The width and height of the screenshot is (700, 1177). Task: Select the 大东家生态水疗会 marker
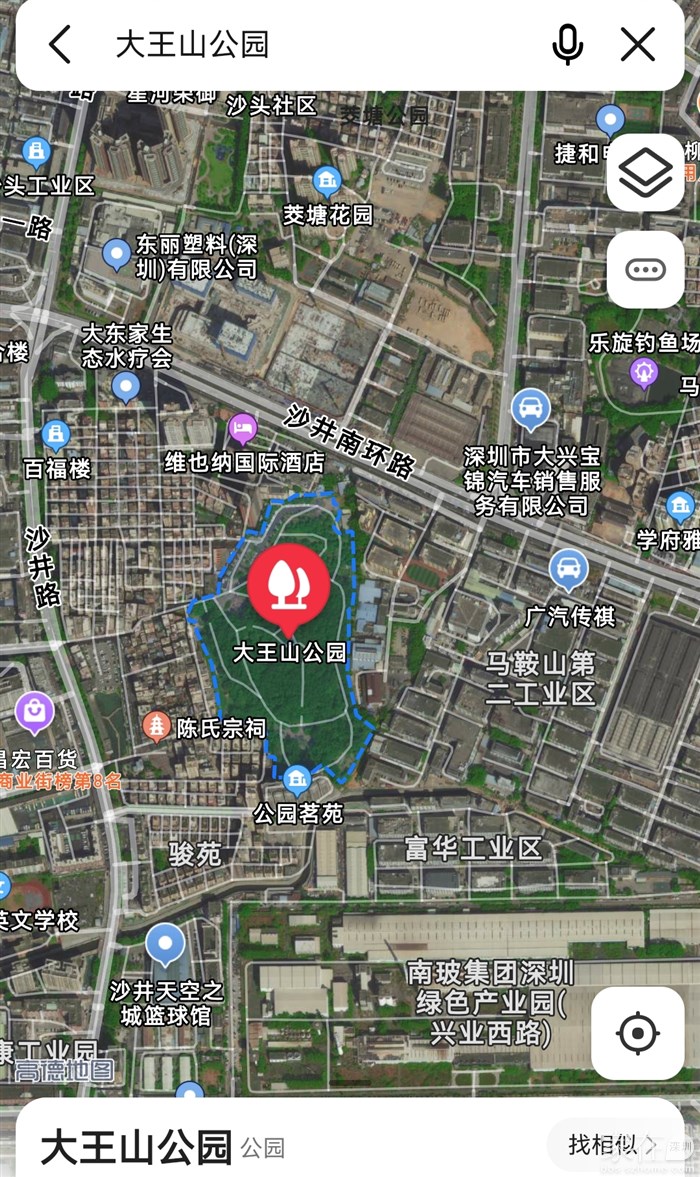(126, 386)
